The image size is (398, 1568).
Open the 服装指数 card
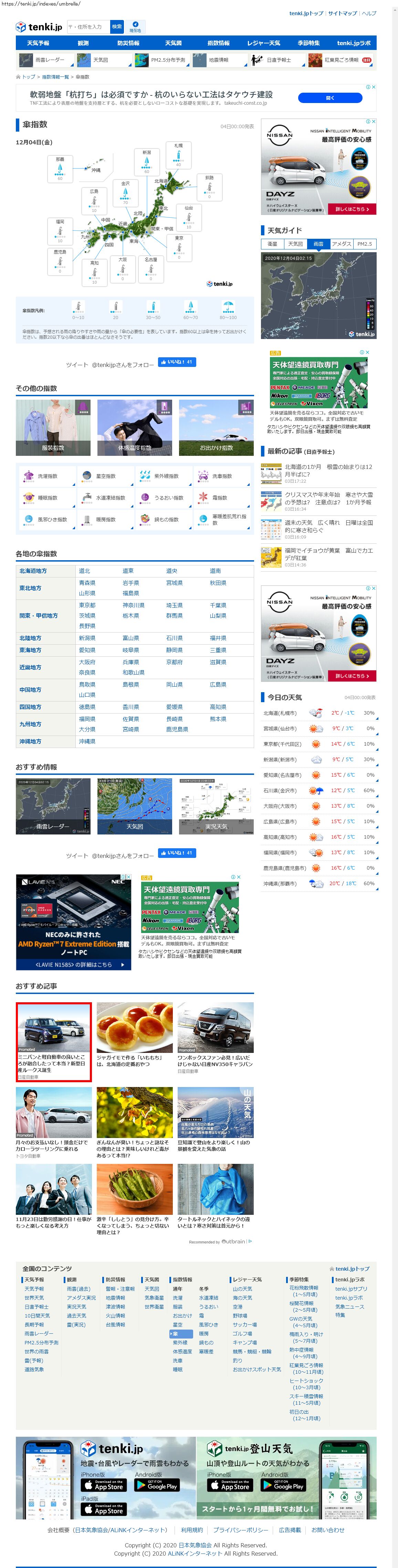coord(53,428)
